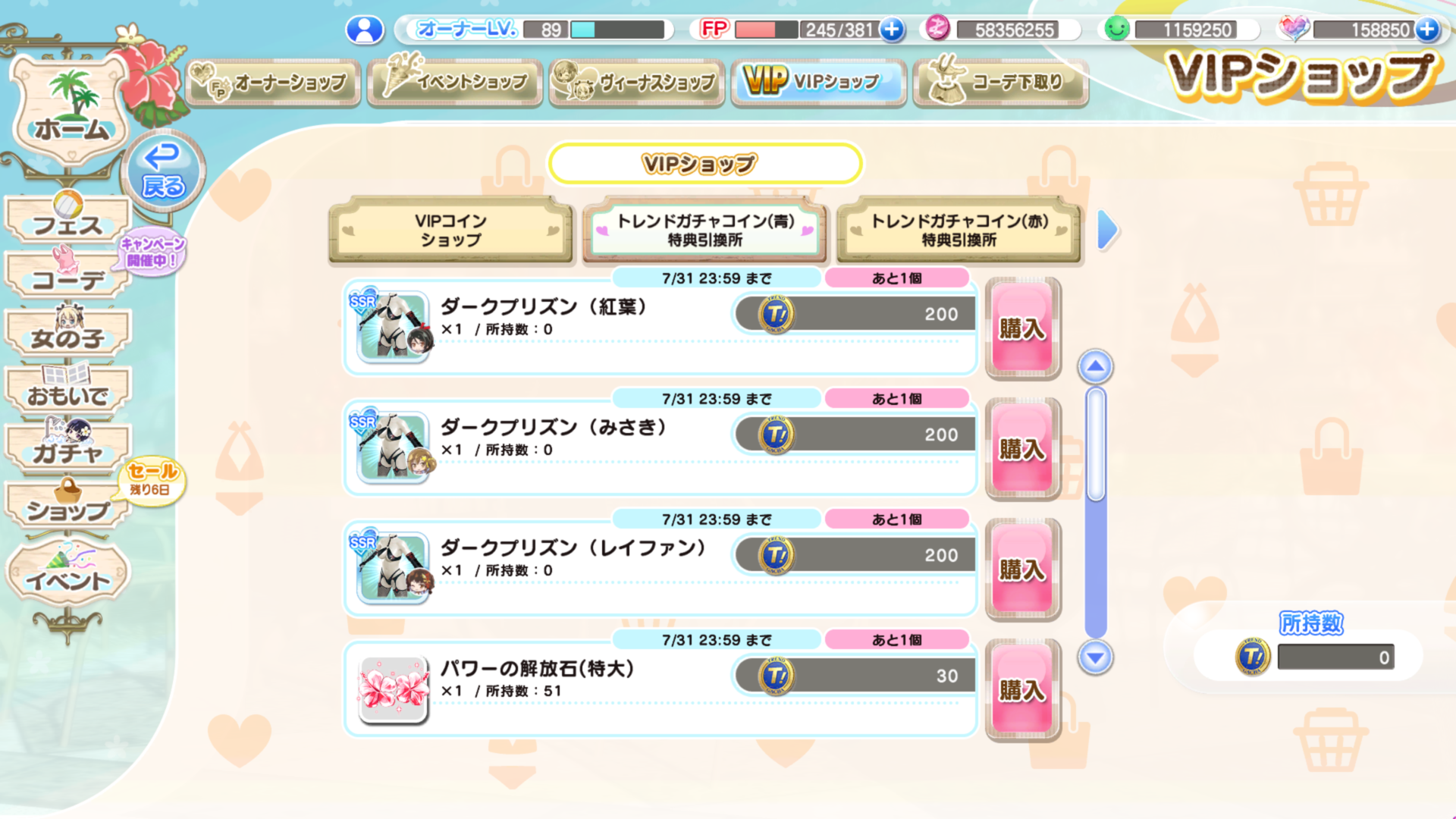Buy ダークプリズン（みさき）
This screenshot has height=819, width=1456.
[1022, 448]
